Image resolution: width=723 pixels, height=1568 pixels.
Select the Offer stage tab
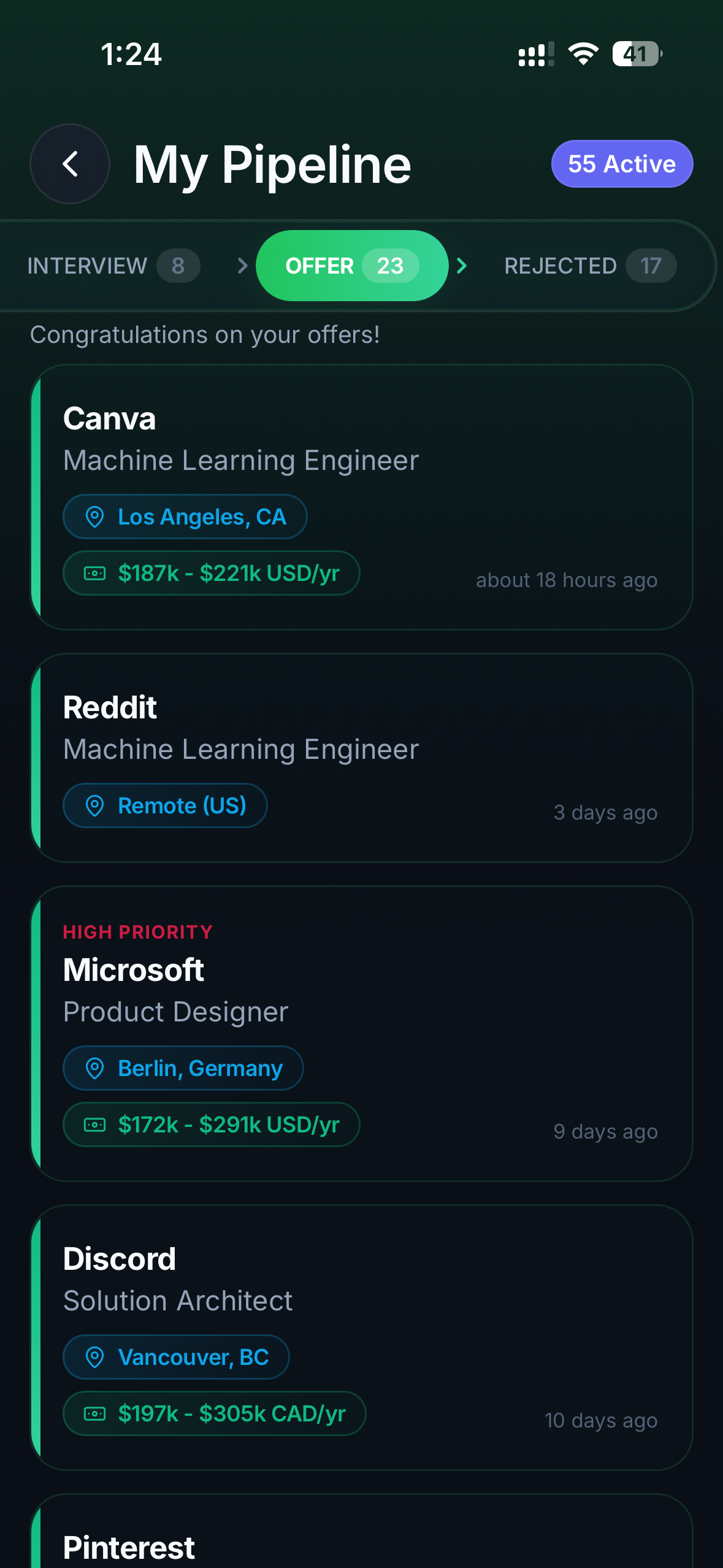click(351, 266)
